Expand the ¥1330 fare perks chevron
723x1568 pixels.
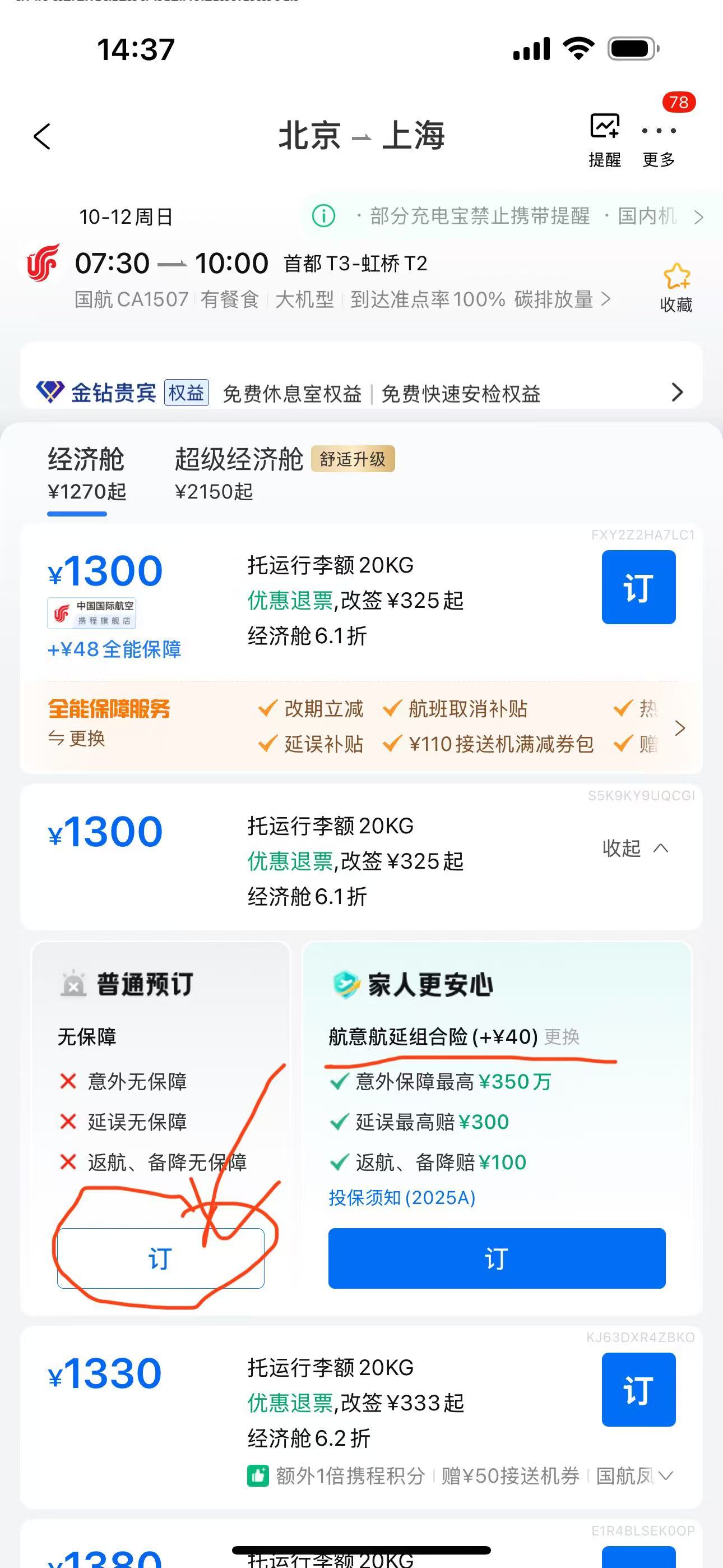pyautogui.click(x=666, y=1475)
